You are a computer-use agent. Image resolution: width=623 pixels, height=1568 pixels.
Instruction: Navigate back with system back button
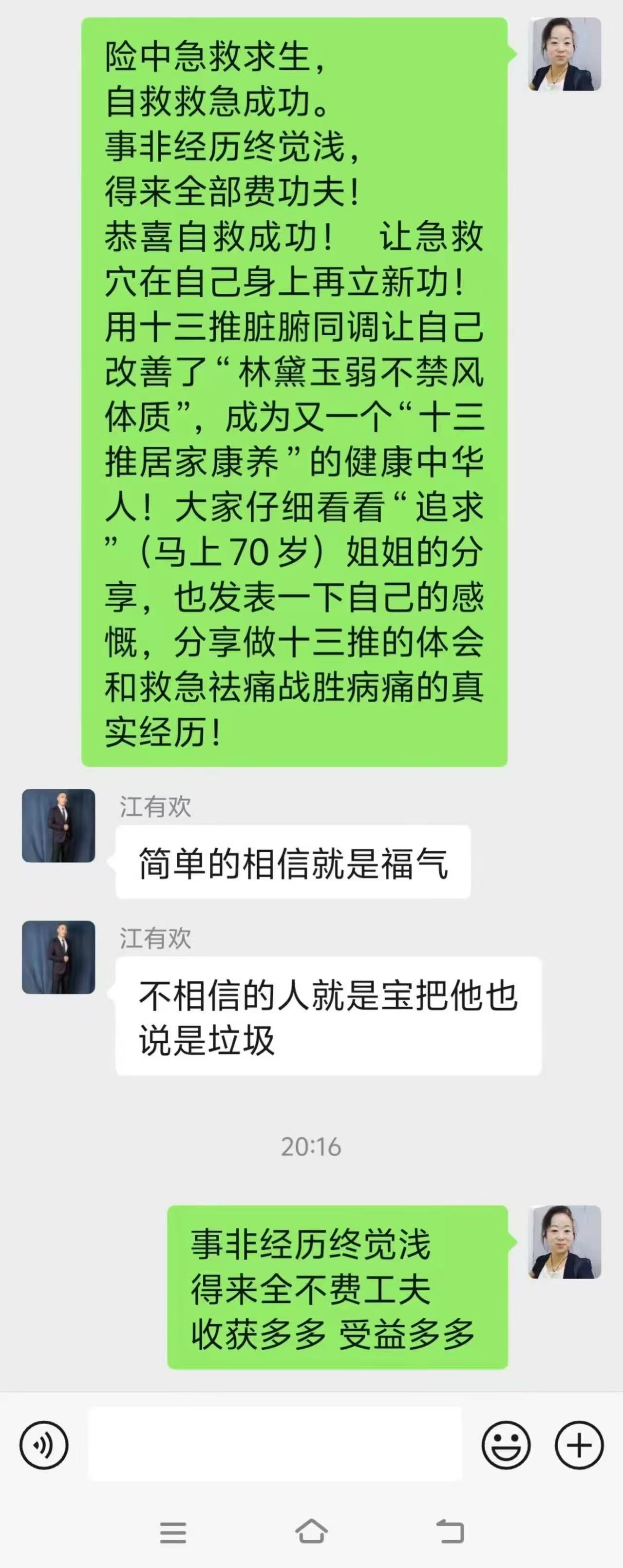click(450, 1531)
